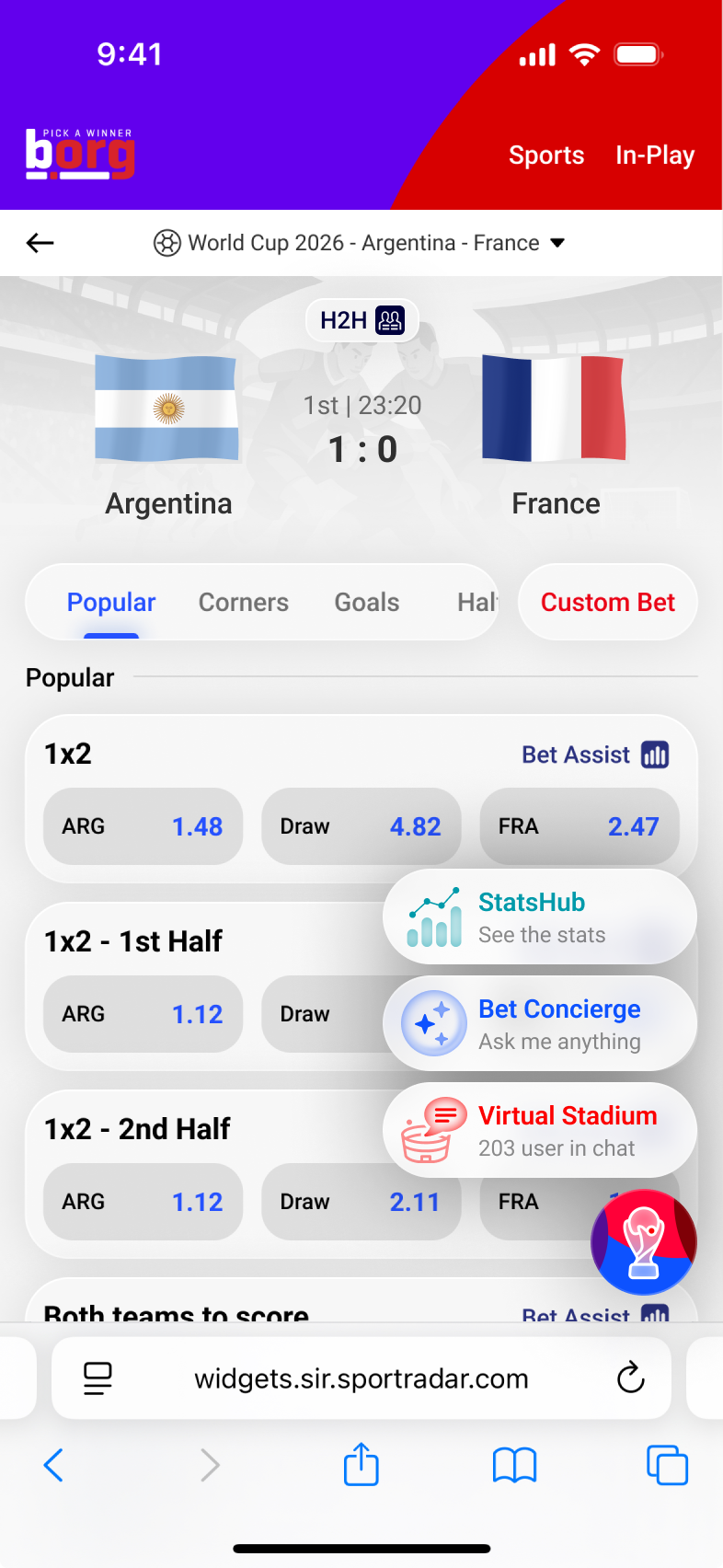Open Custom Bet
Image resolution: width=723 pixels, height=1568 pixels.
(x=607, y=603)
